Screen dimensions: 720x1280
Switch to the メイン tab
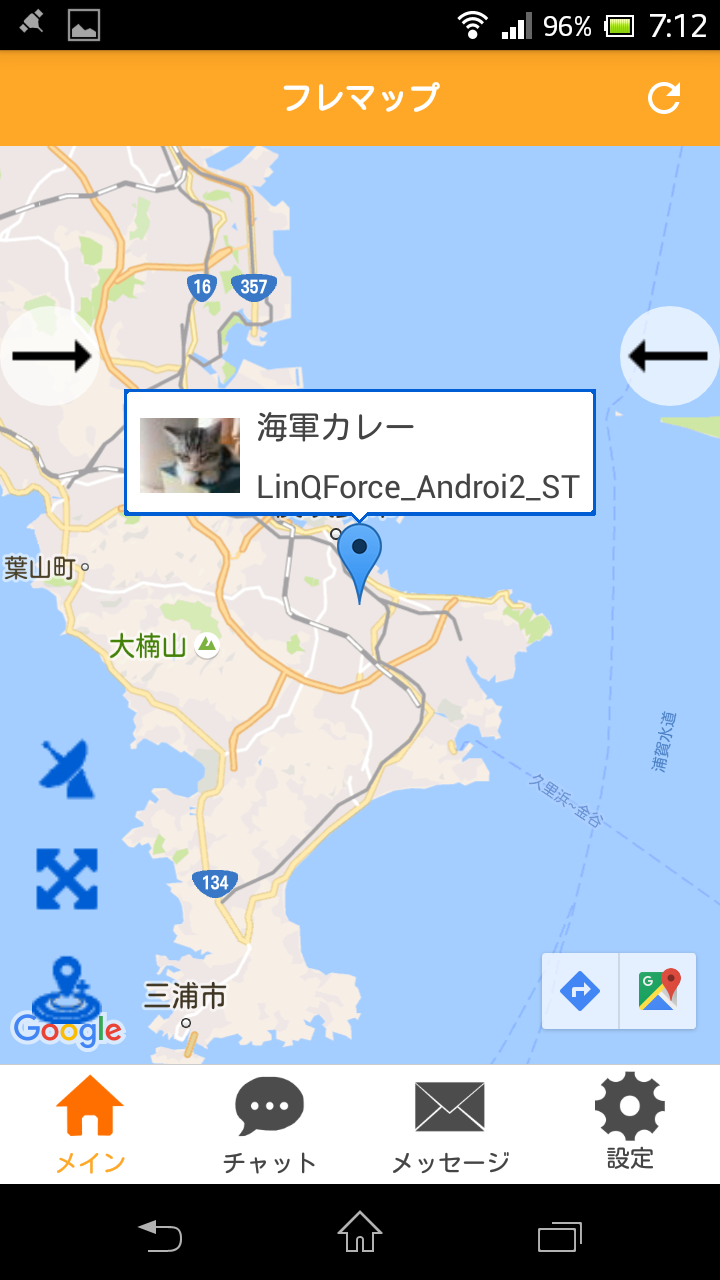point(90,1124)
